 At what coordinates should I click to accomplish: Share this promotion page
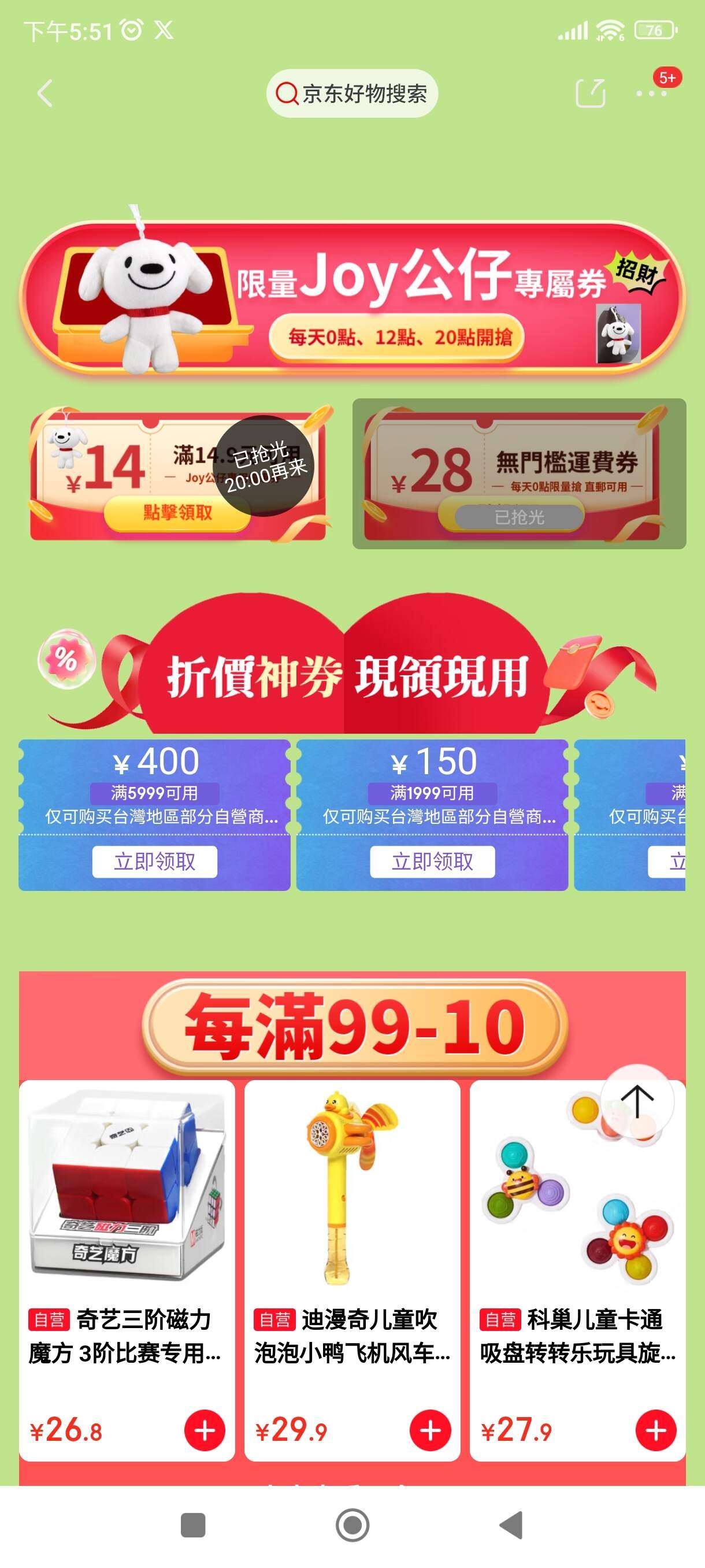coord(591,94)
